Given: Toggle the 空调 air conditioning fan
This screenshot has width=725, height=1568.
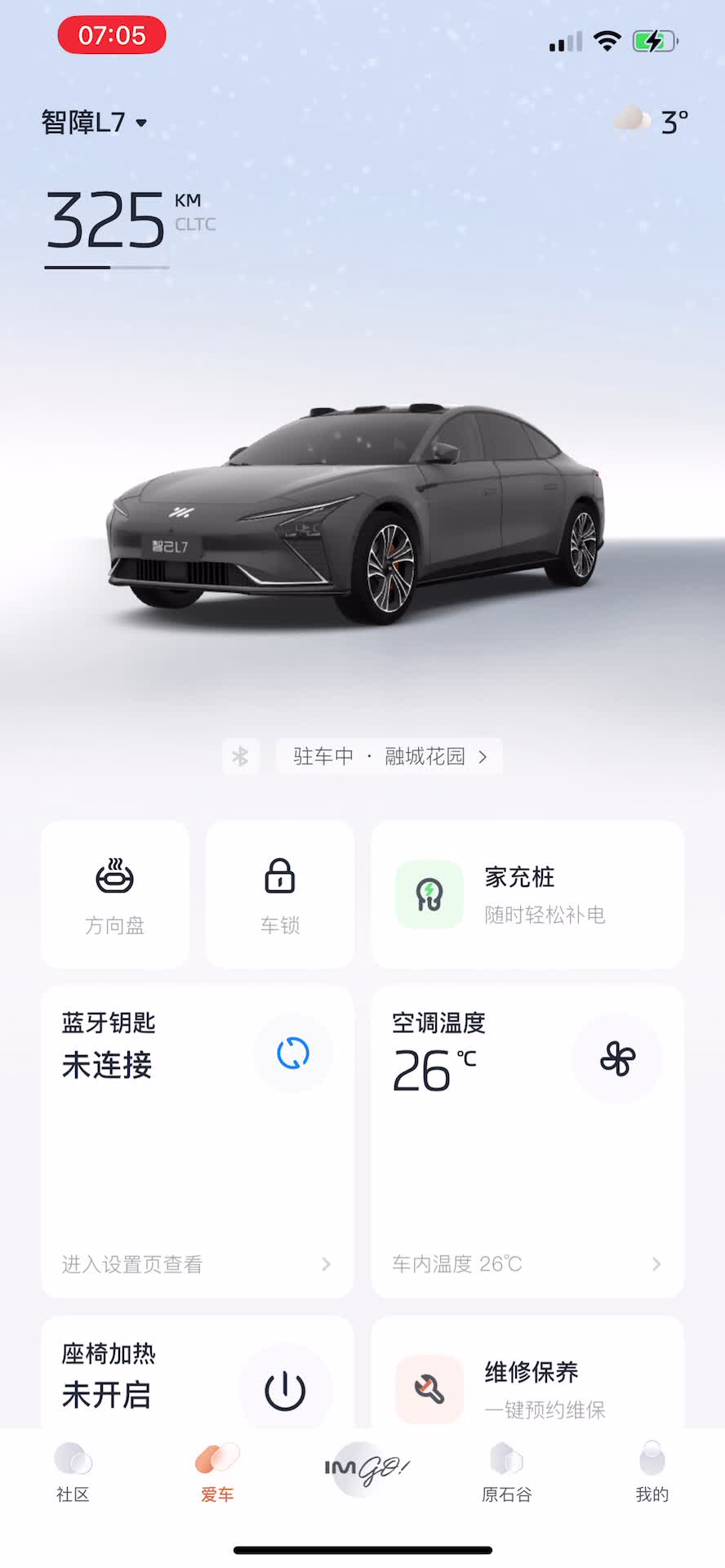Looking at the screenshot, I should (617, 1059).
